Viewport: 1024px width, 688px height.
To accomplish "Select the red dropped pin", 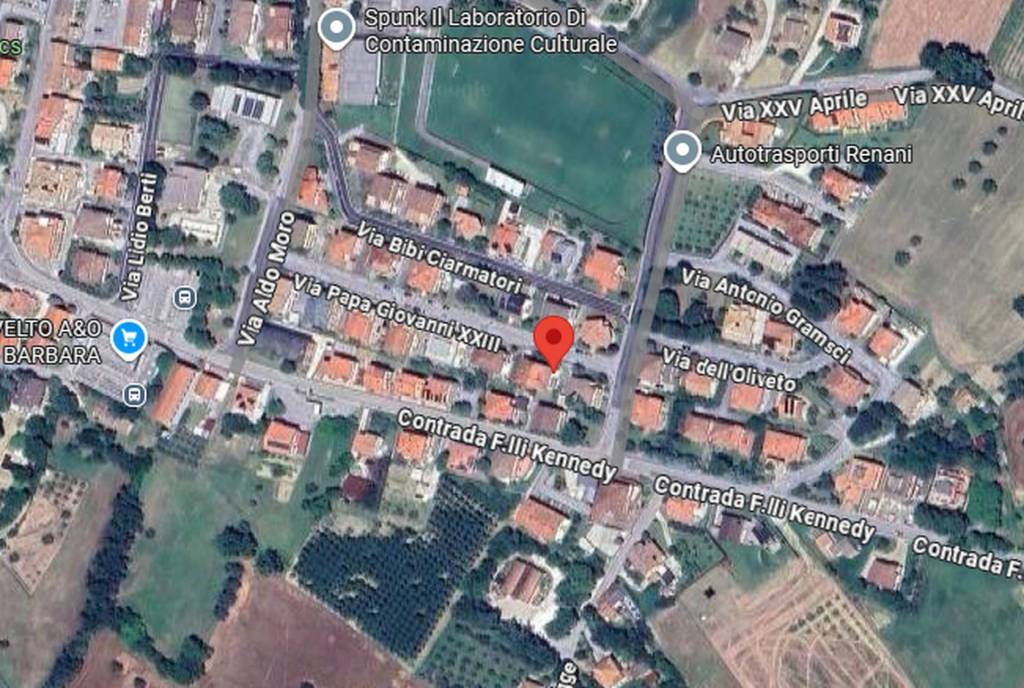I will point(553,340).
